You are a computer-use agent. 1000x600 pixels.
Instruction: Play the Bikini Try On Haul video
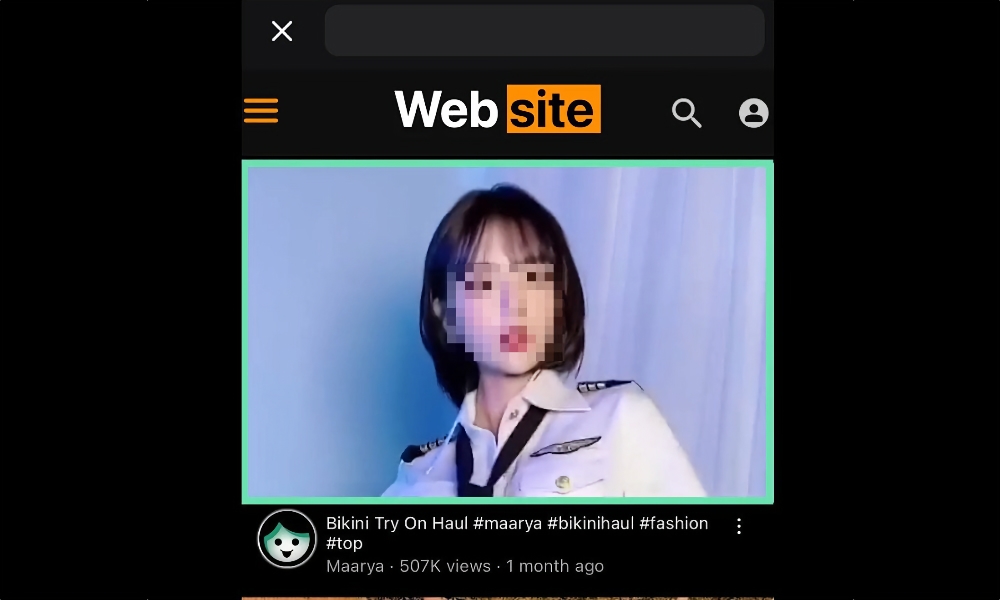507,332
